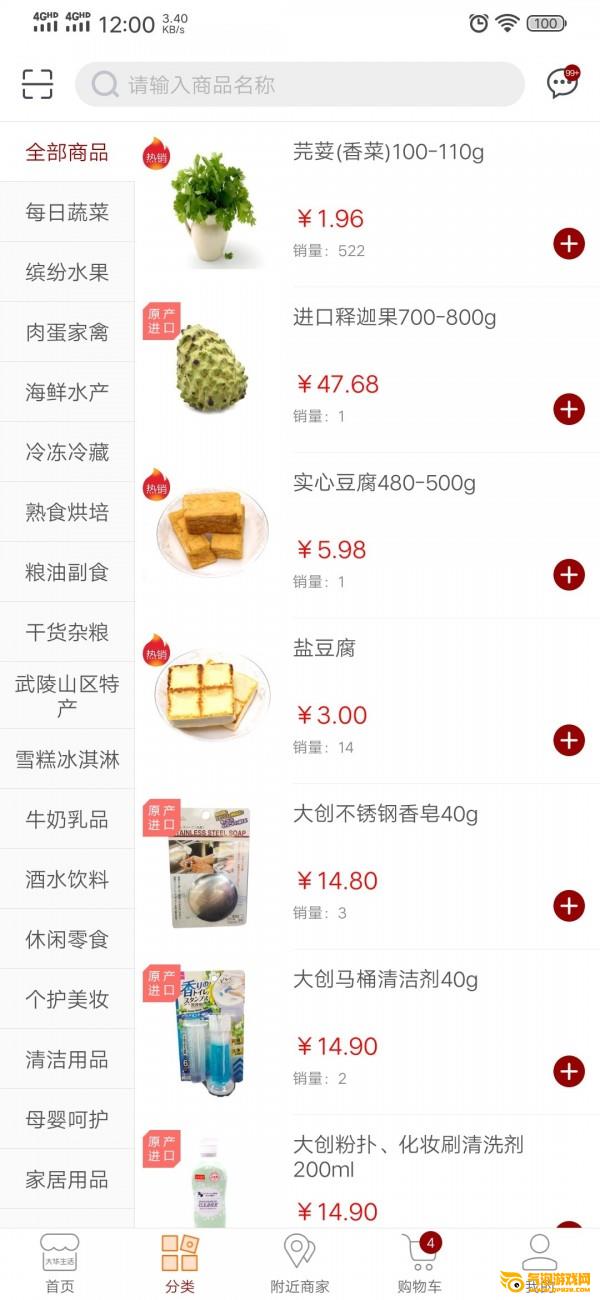Open the messages chat bubble icon

pos(562,84)
